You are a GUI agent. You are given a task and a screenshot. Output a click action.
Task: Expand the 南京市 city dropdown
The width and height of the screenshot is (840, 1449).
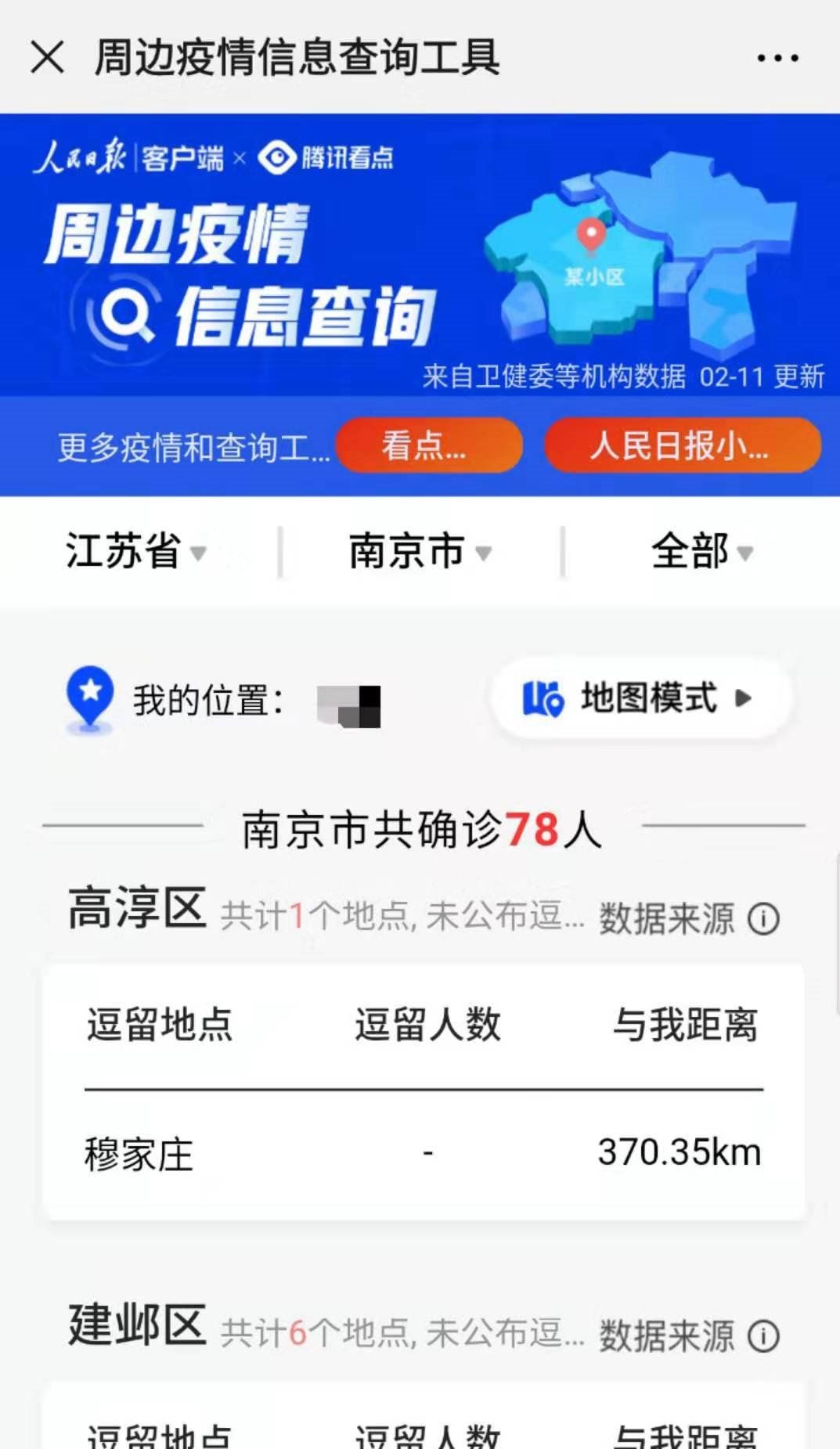point(420,551)
